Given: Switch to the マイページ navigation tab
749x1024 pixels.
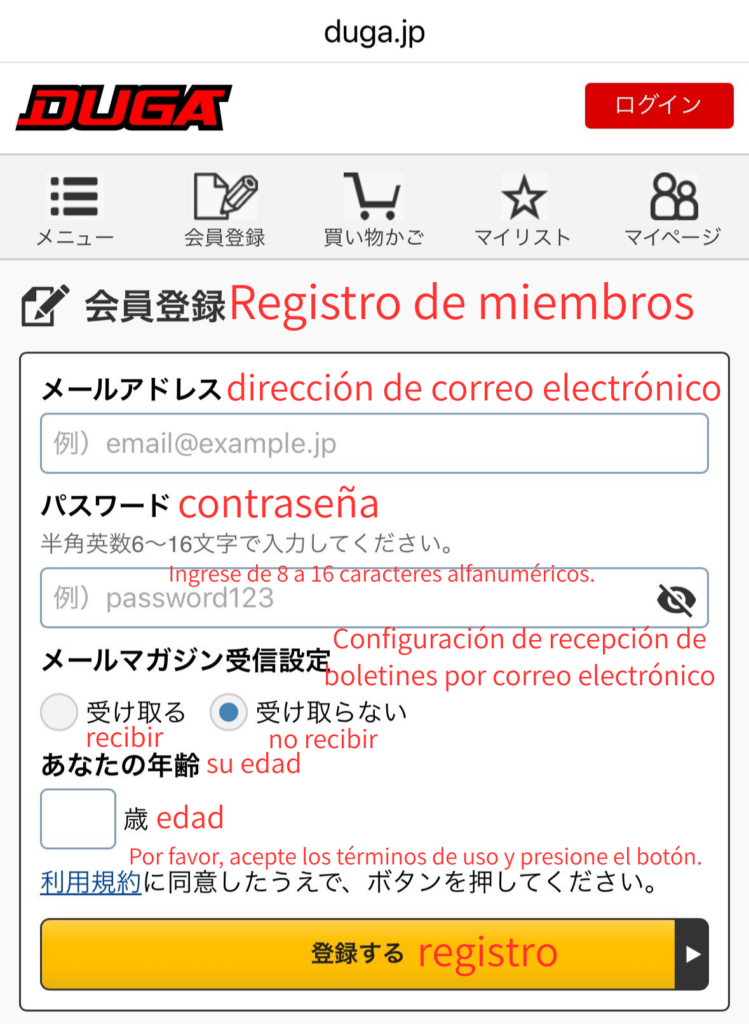Looking at the screenshot, I should coord(671,205).
